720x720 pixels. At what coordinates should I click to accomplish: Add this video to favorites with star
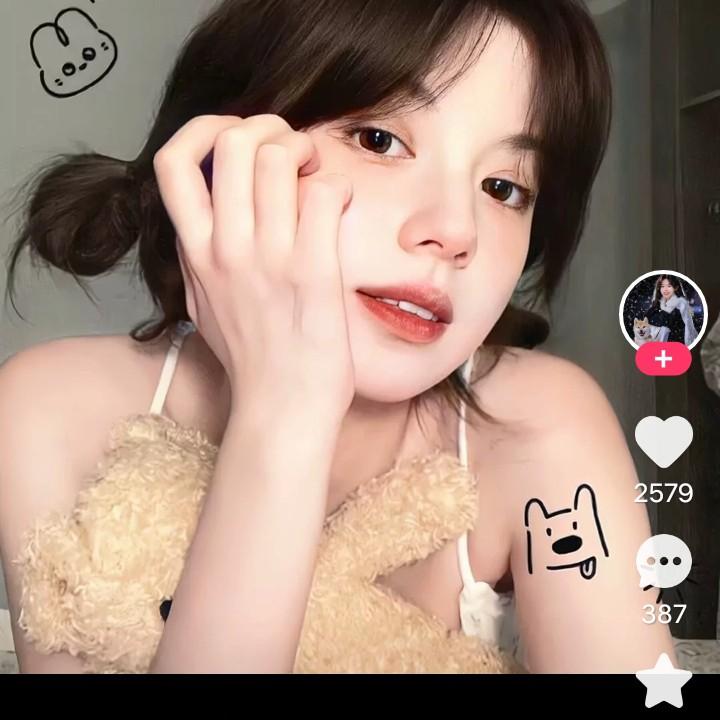(x=664, y=681)
